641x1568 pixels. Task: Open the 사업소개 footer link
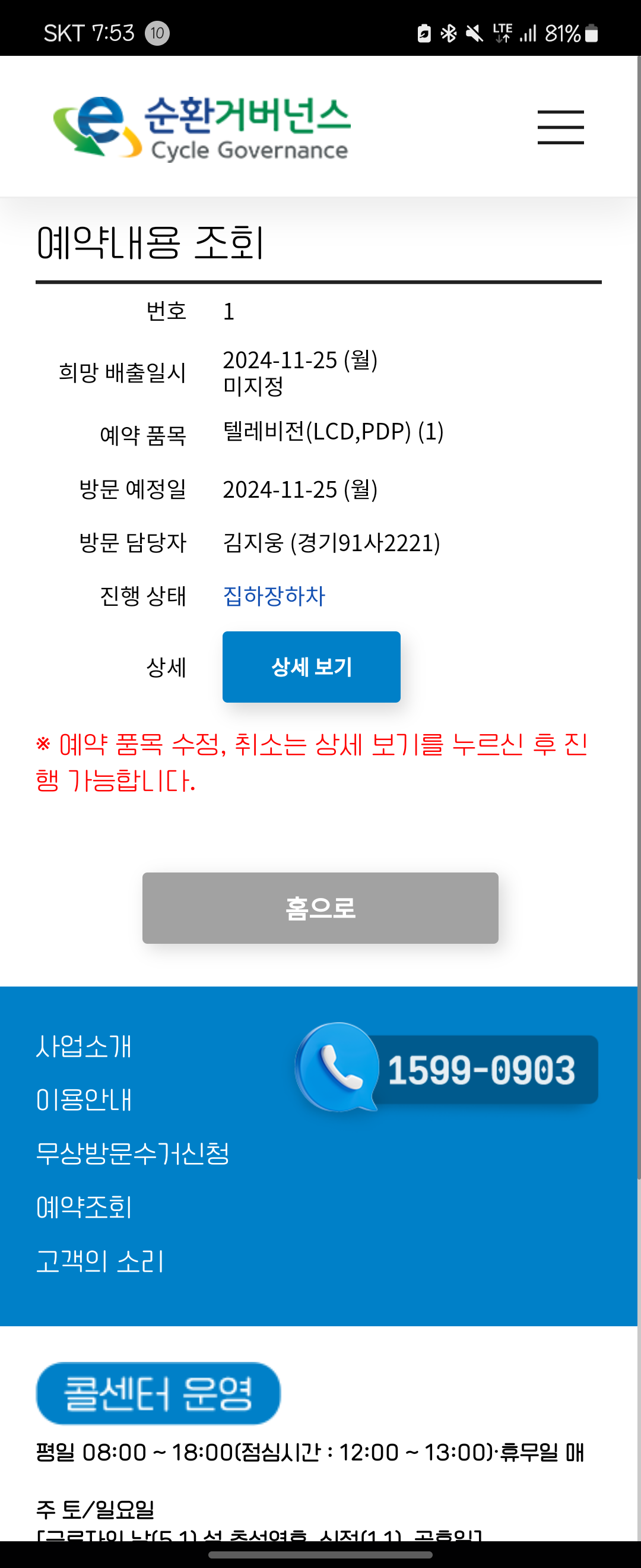tap(84, 1047)
